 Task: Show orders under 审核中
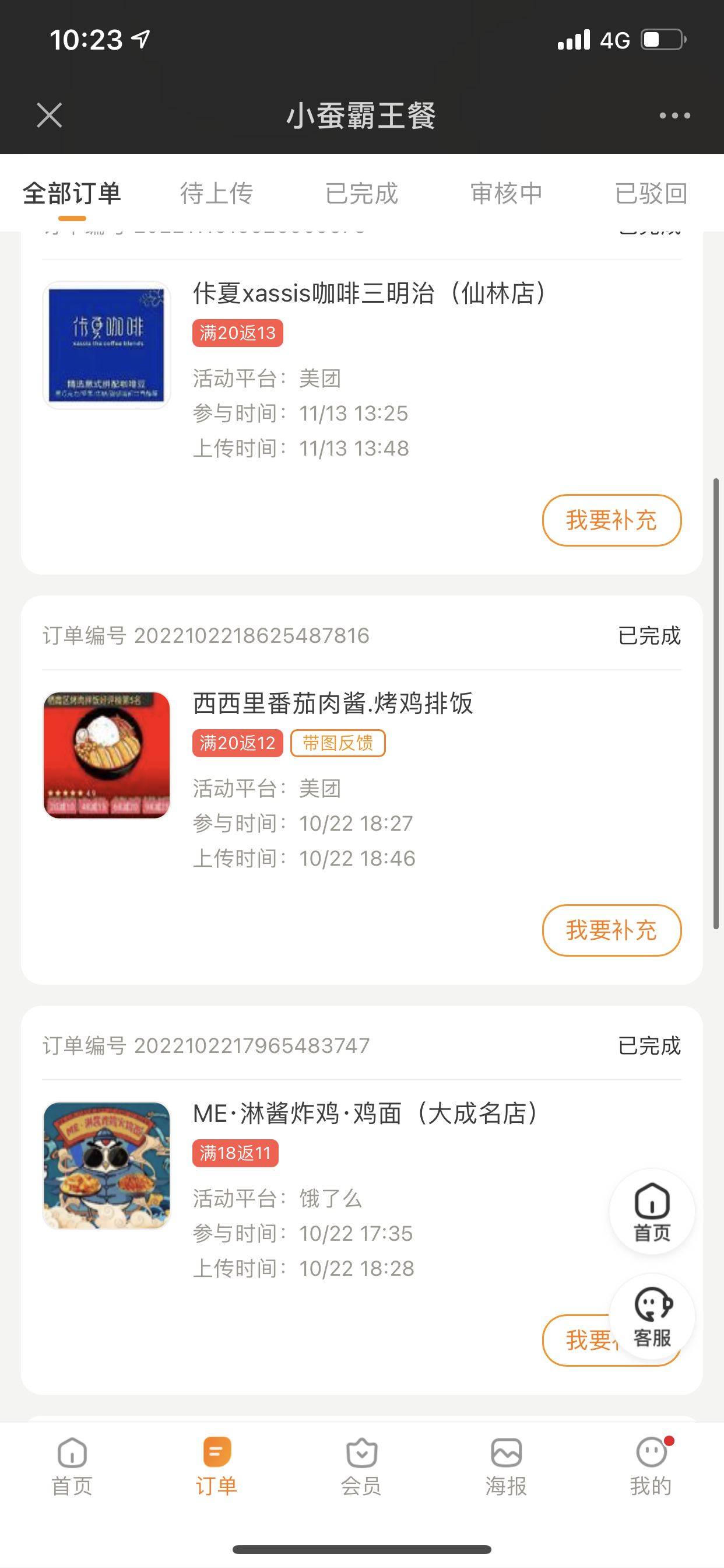506,194
